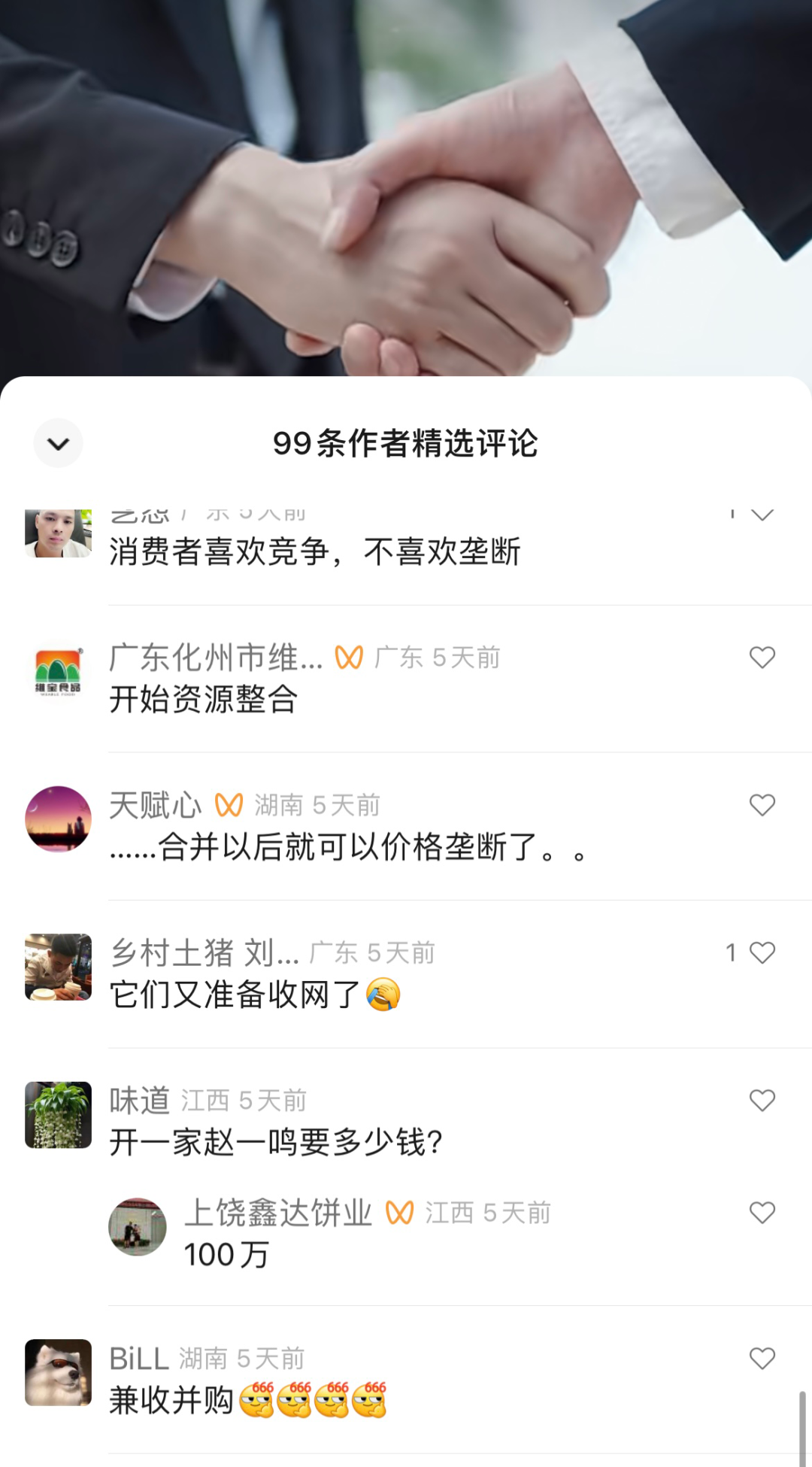Image resolution: width=812 pixels, height=1467 pixels.
Task: View BiLL's dog avatar profile
Action: click(58, 1372)
